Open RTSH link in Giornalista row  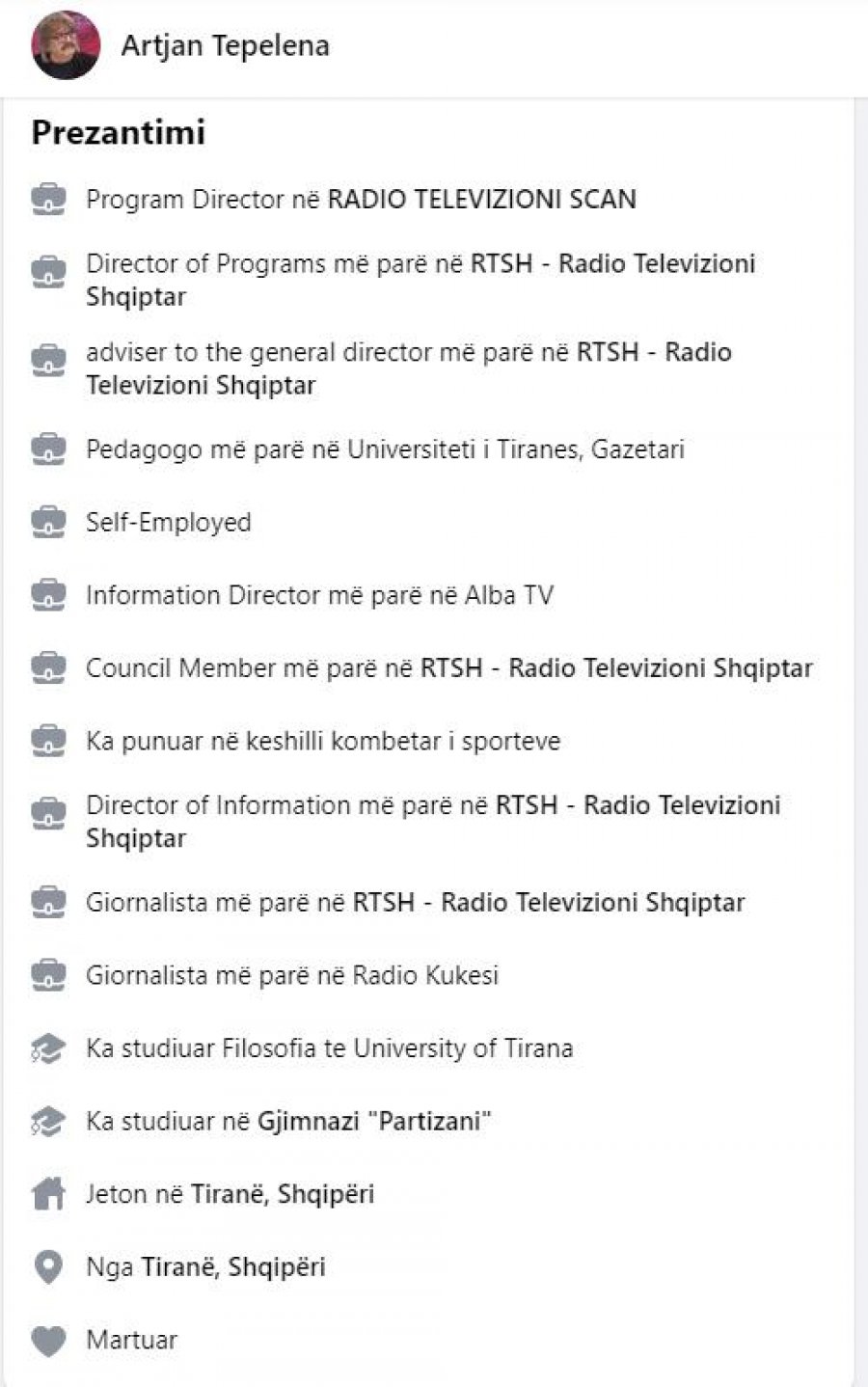coord(548,903)
